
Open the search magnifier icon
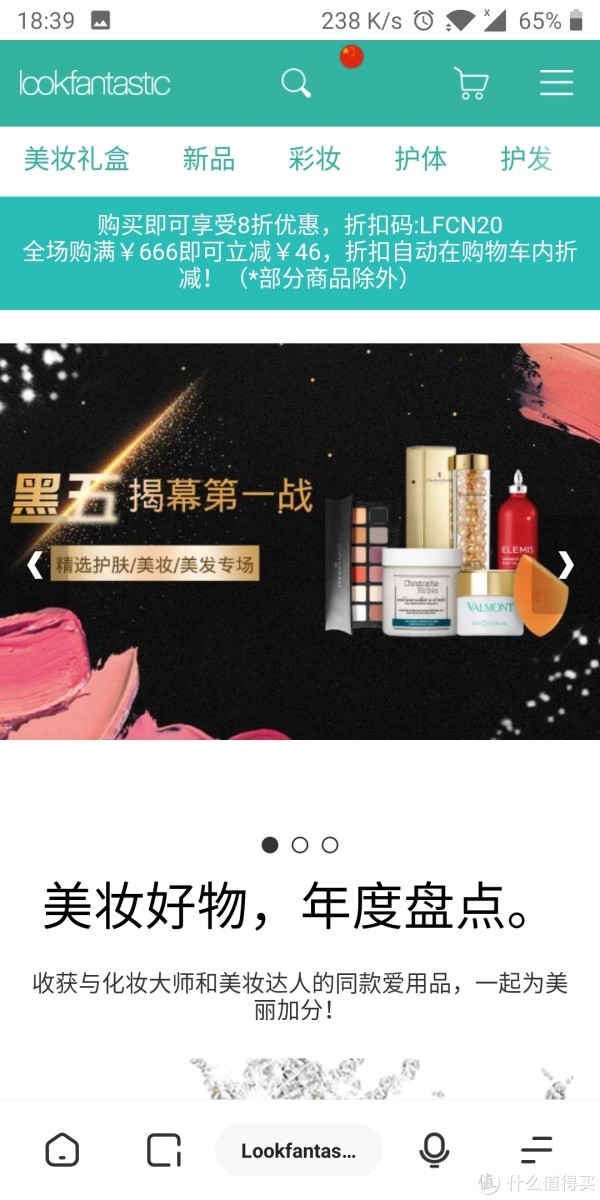point(296,83)
